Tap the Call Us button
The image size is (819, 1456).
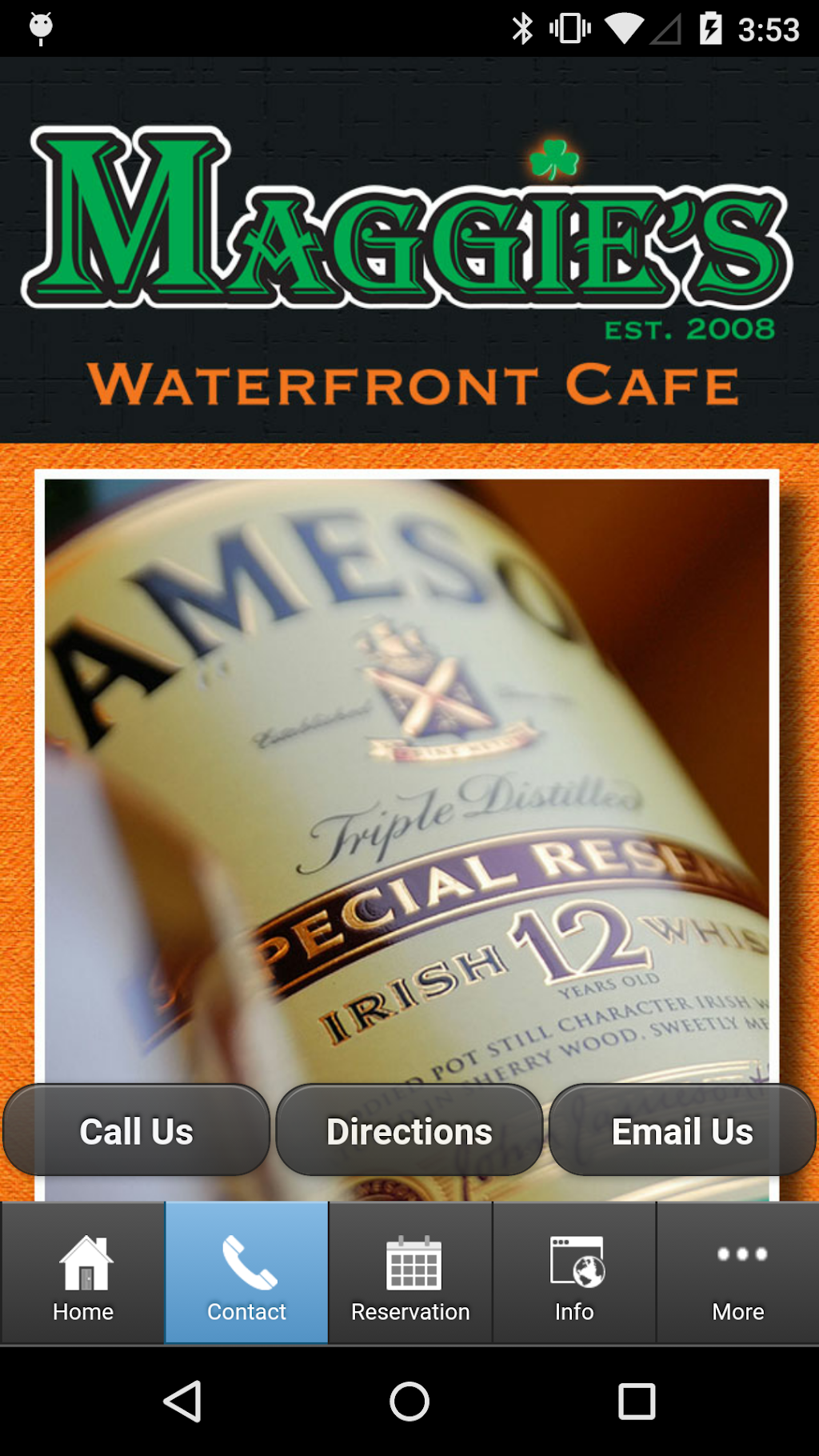[x=136, y=1130]
